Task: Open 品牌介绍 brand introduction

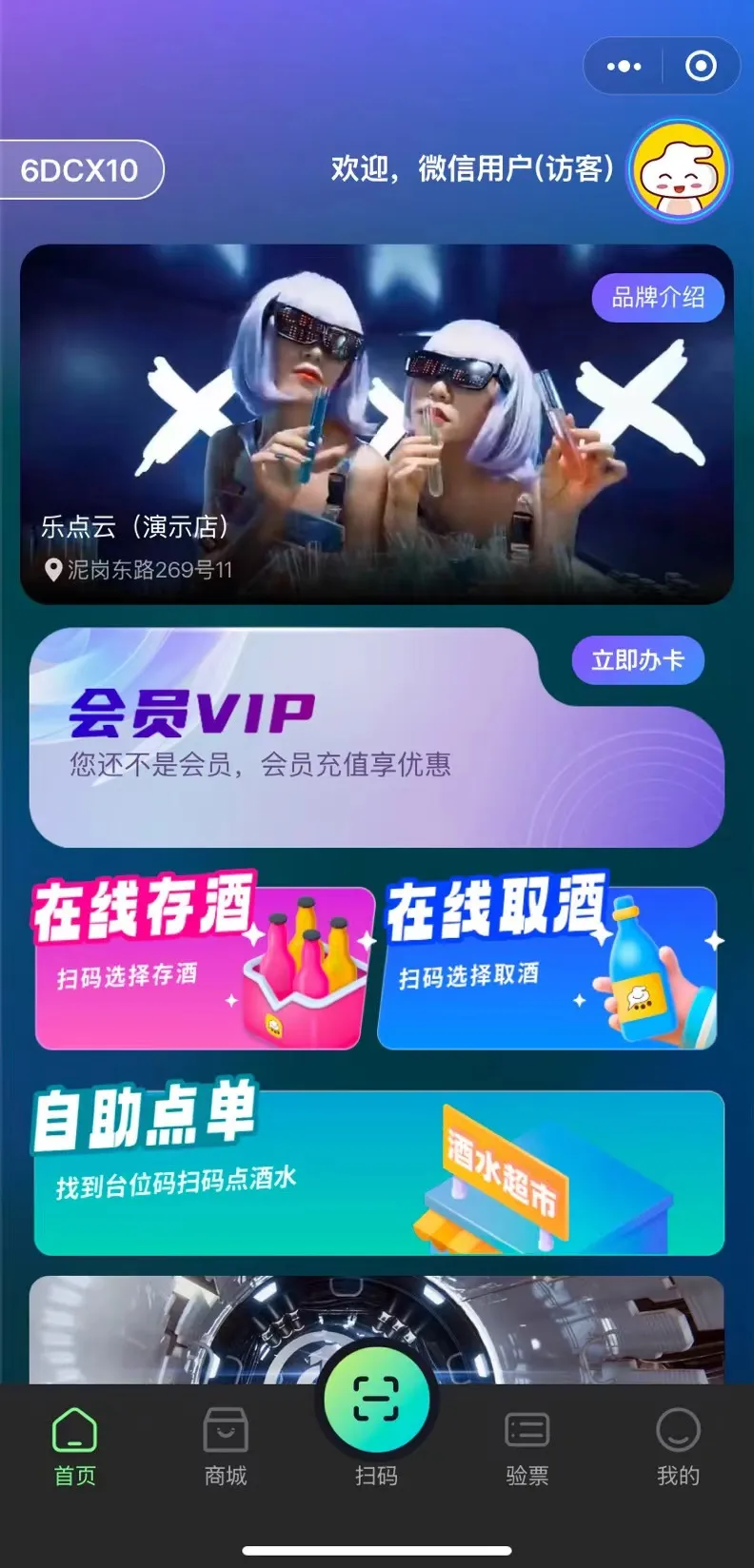Action: pyautogui.click(x=658, y=298)
